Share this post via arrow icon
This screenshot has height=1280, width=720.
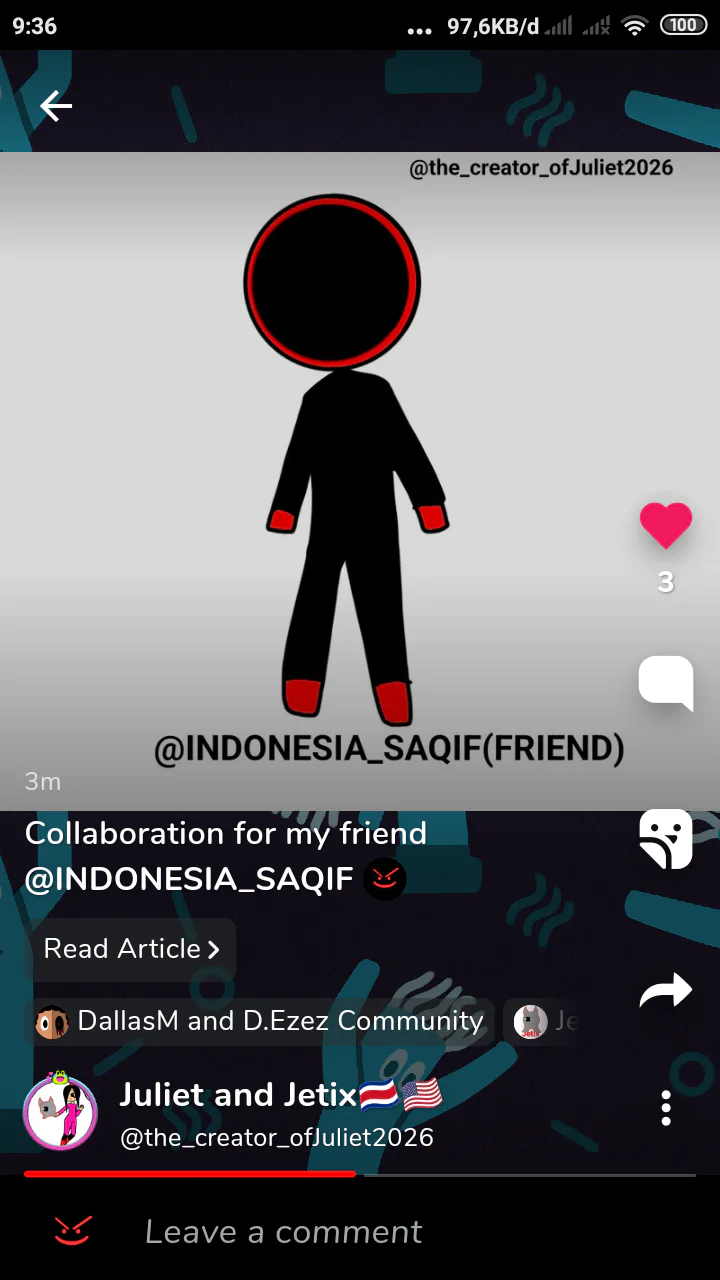(666, 990)
